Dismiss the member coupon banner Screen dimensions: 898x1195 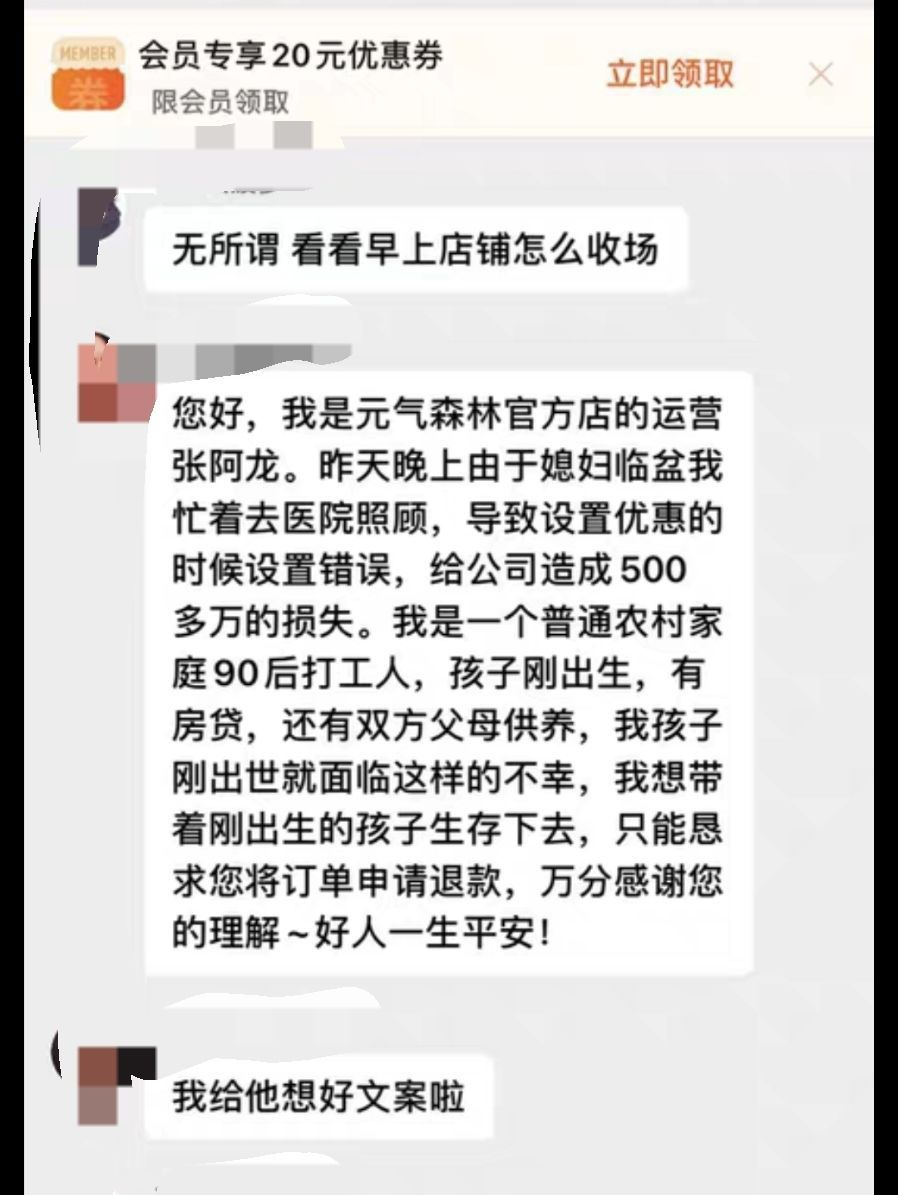point(821,74)
